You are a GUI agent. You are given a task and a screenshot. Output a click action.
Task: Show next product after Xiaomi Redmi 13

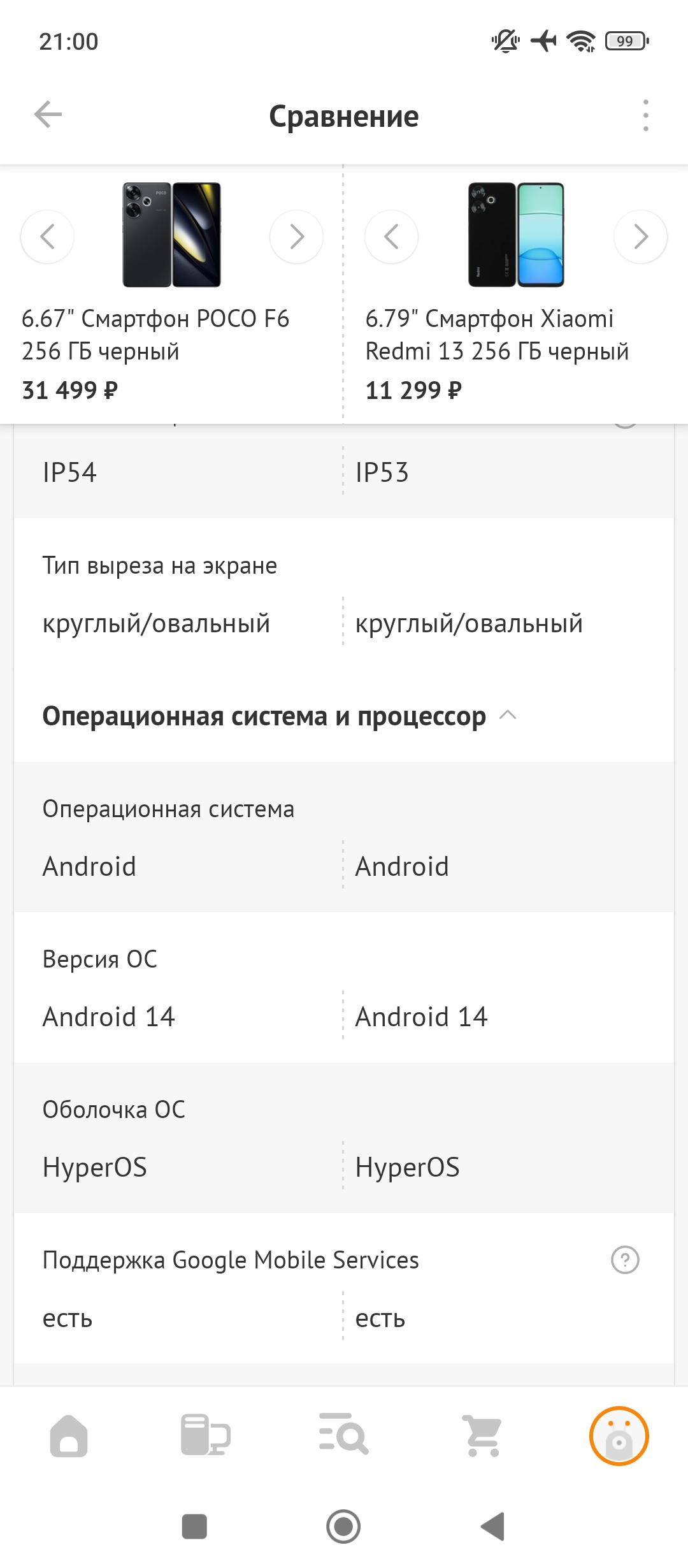pos(640,236)
